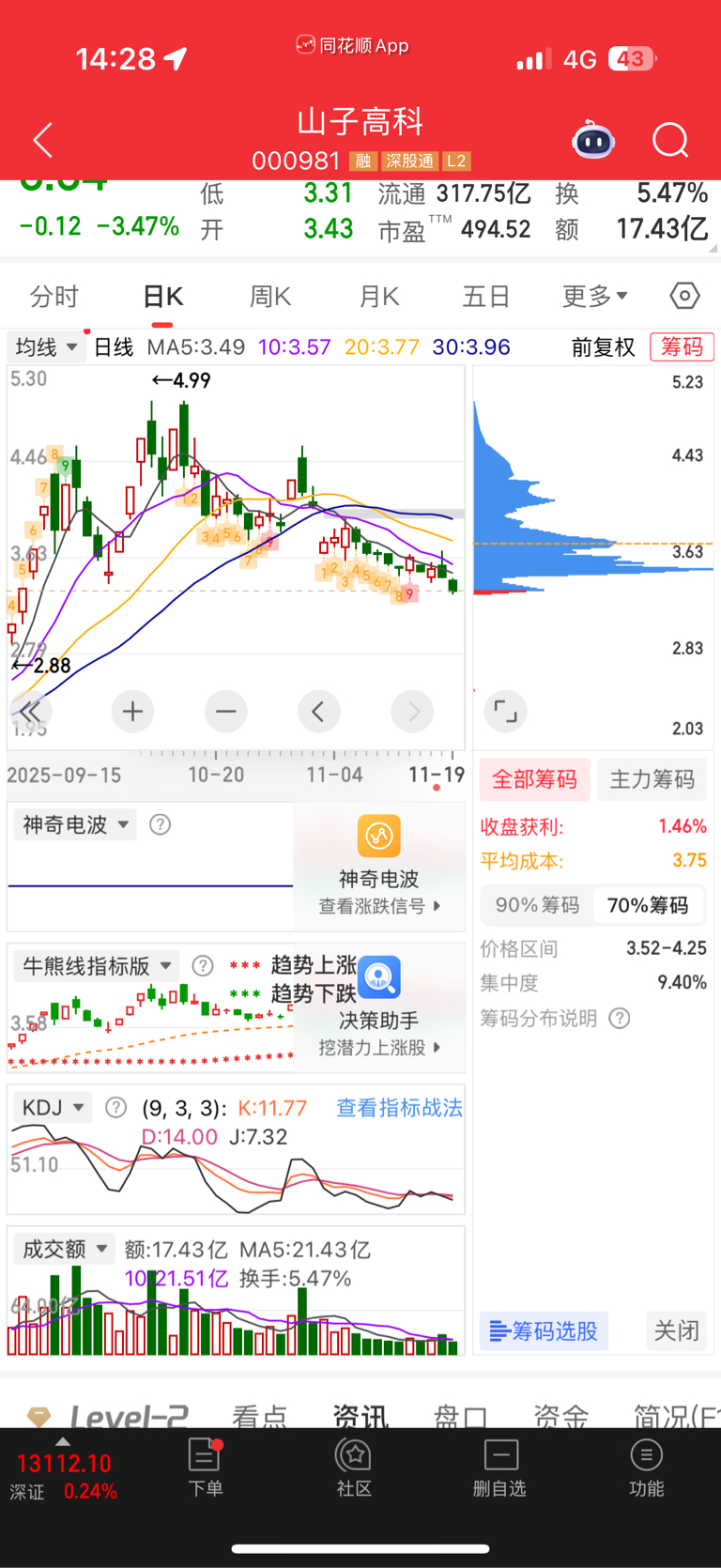Open the 查看指标战法 link

pos(399,1108)
